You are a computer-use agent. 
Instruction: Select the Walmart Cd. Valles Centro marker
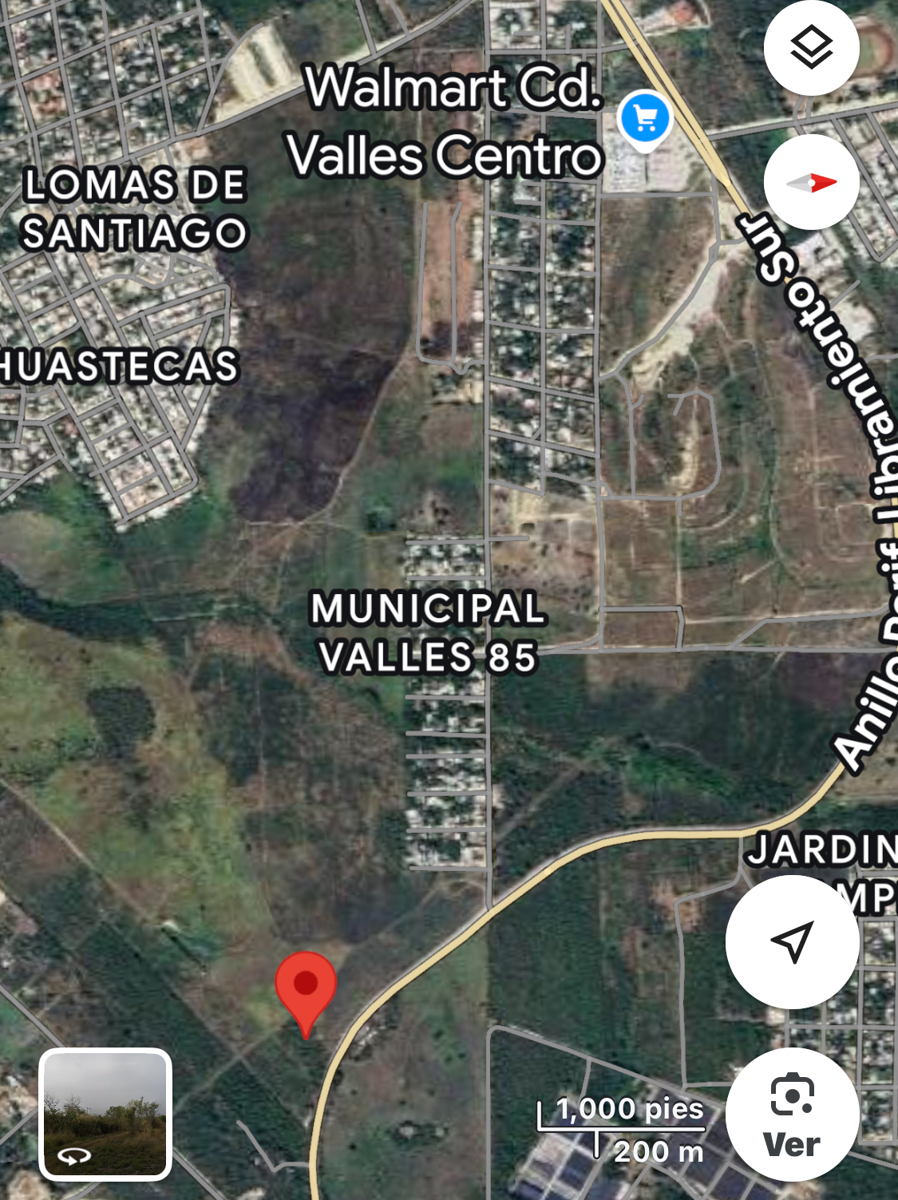[x=645, y=120]
